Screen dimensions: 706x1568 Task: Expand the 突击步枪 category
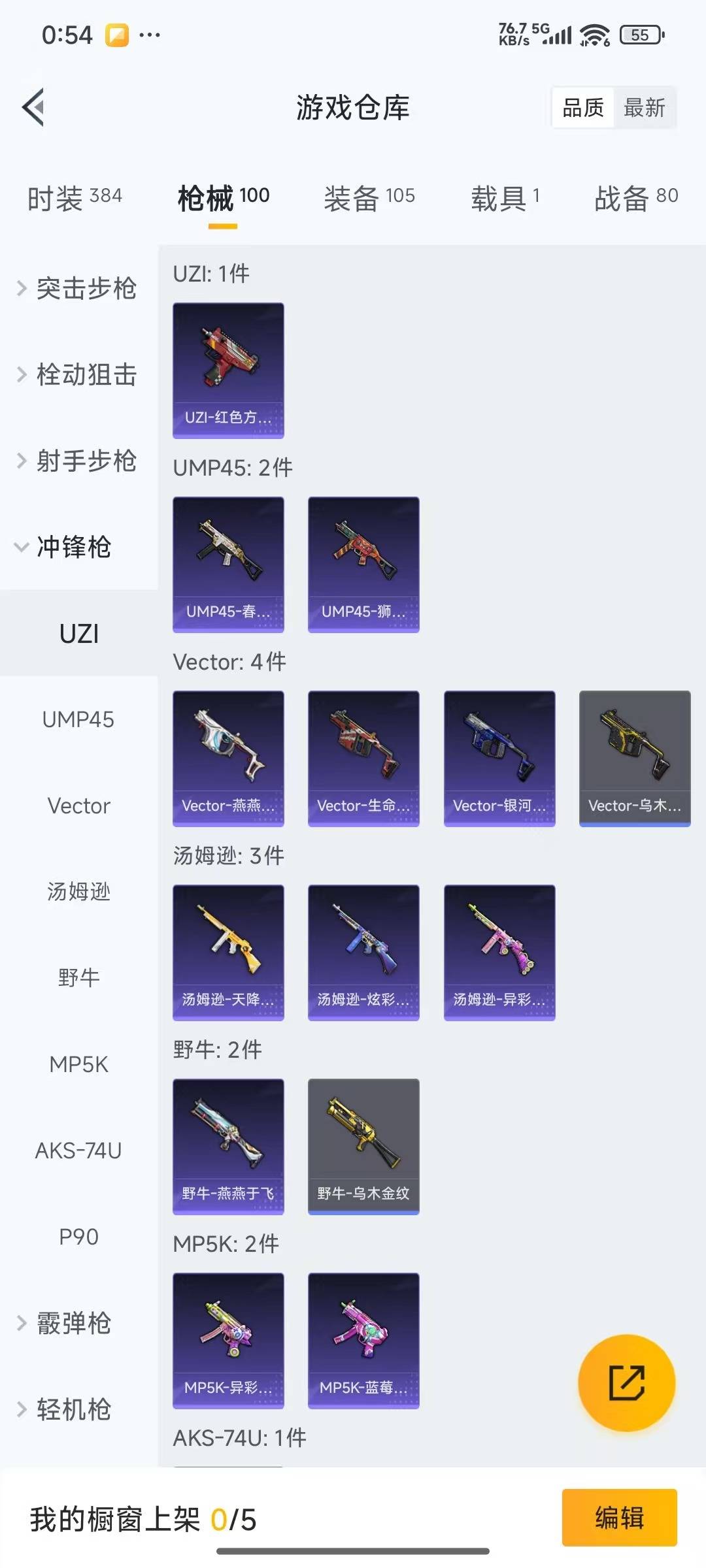tap(78, 288)
